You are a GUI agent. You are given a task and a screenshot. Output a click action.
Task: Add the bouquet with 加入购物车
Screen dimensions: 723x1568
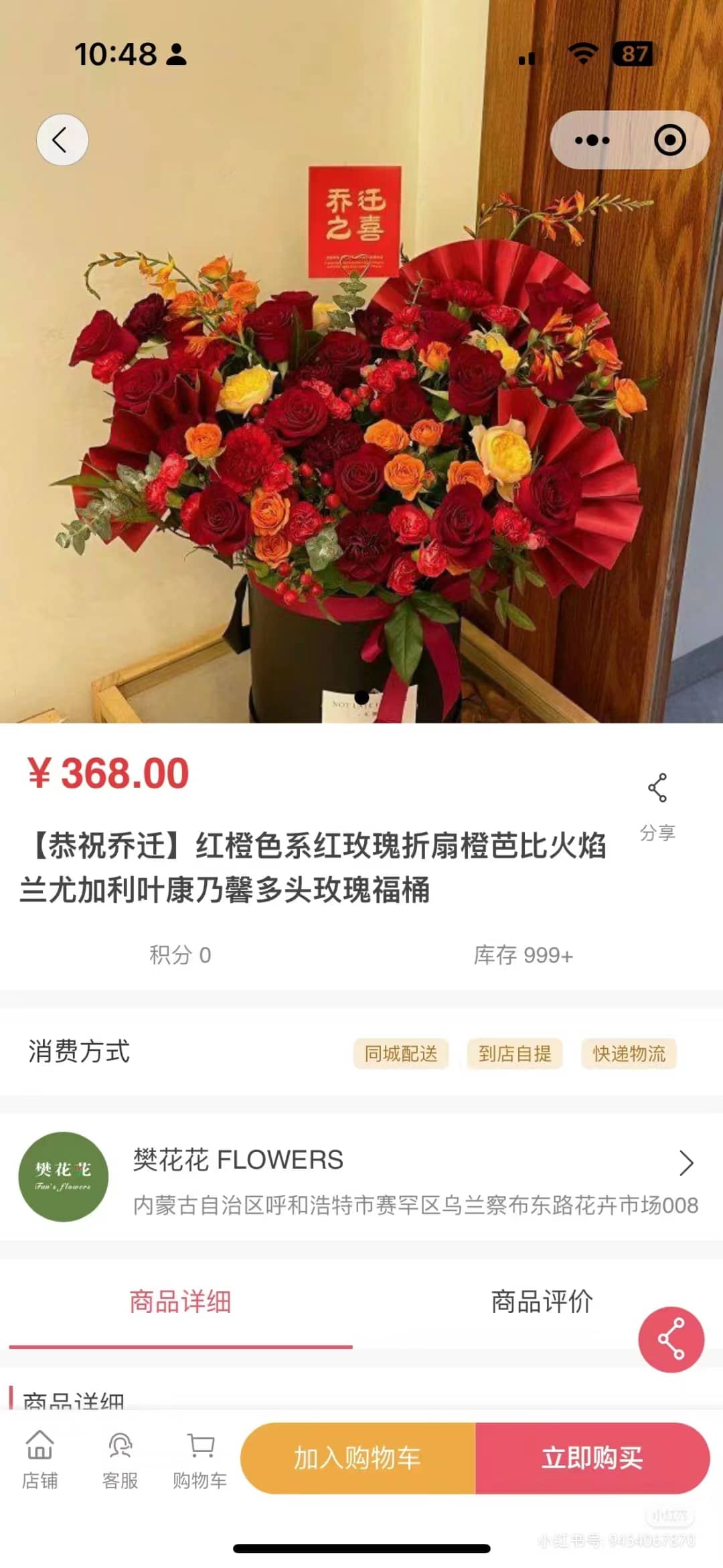[x=357, y=1458]
